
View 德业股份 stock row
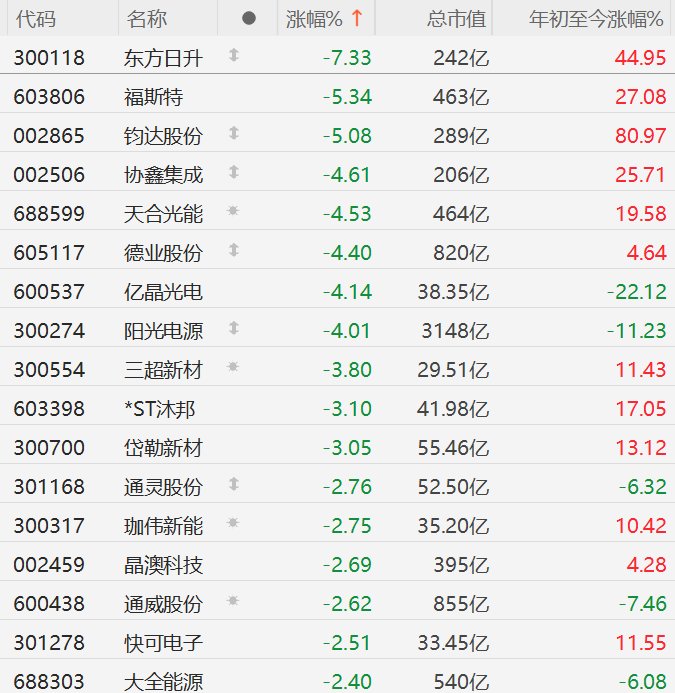click(163, 253)
